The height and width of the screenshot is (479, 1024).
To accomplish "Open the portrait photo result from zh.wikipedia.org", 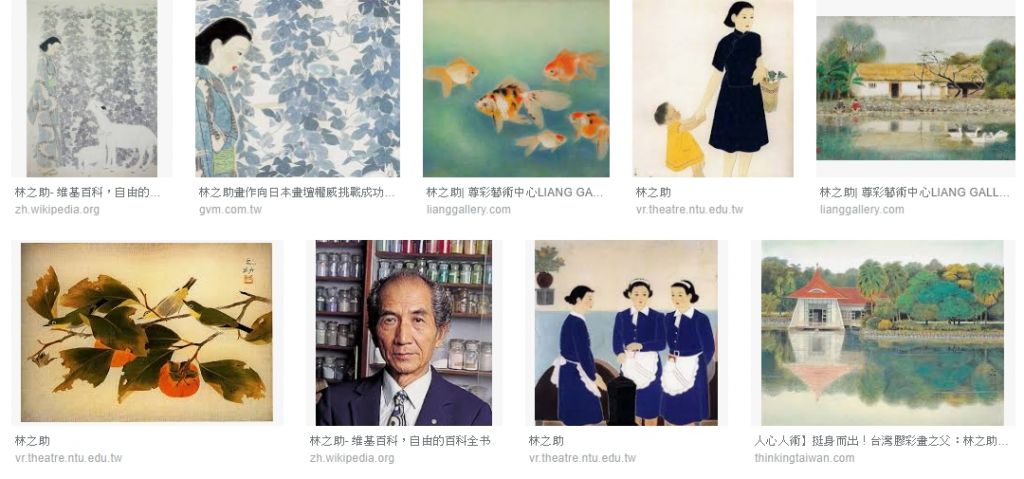I will click(404, 332).
